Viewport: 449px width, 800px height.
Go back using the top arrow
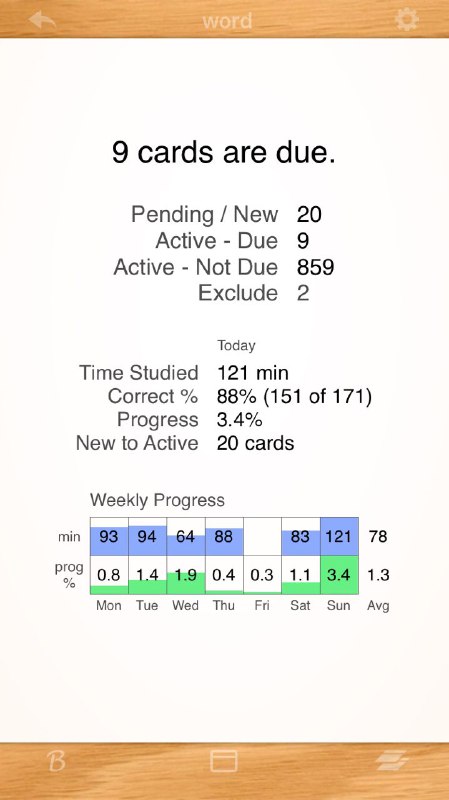pos(42,20)
